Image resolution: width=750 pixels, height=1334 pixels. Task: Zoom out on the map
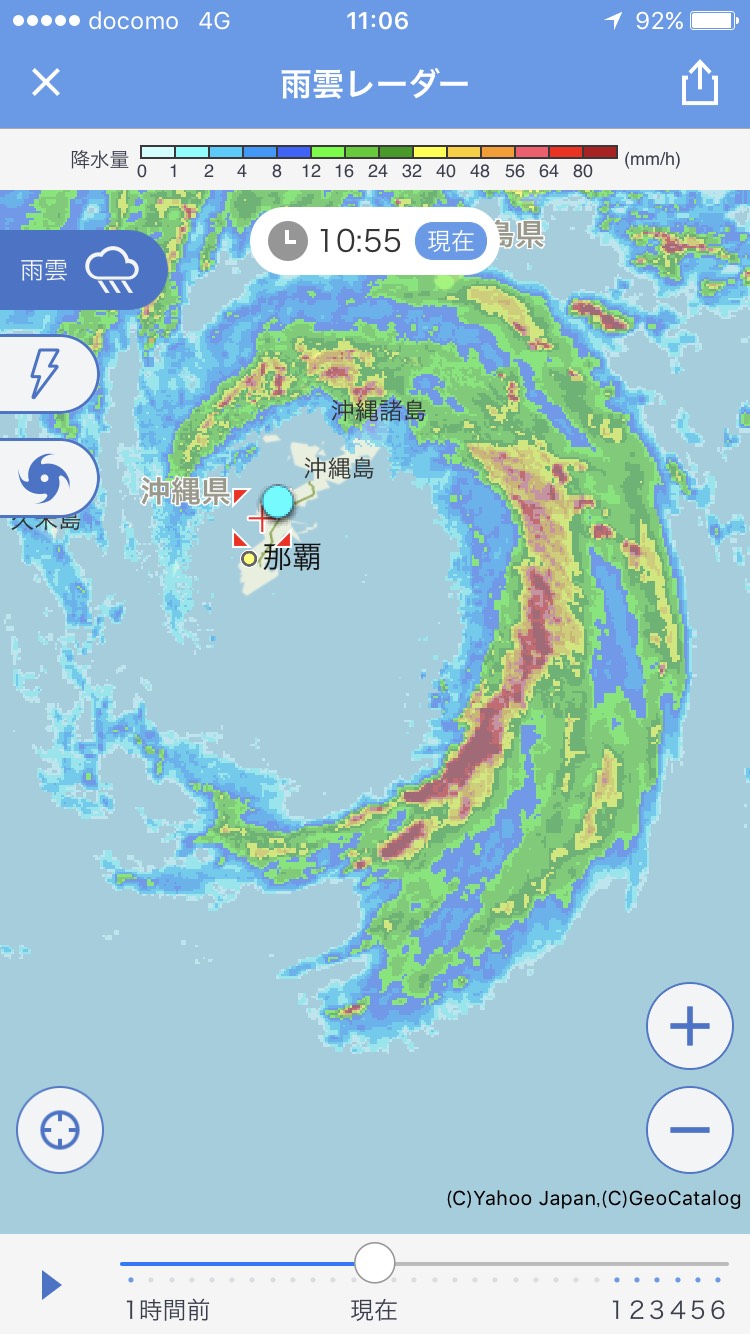[x=690, y=1130]
